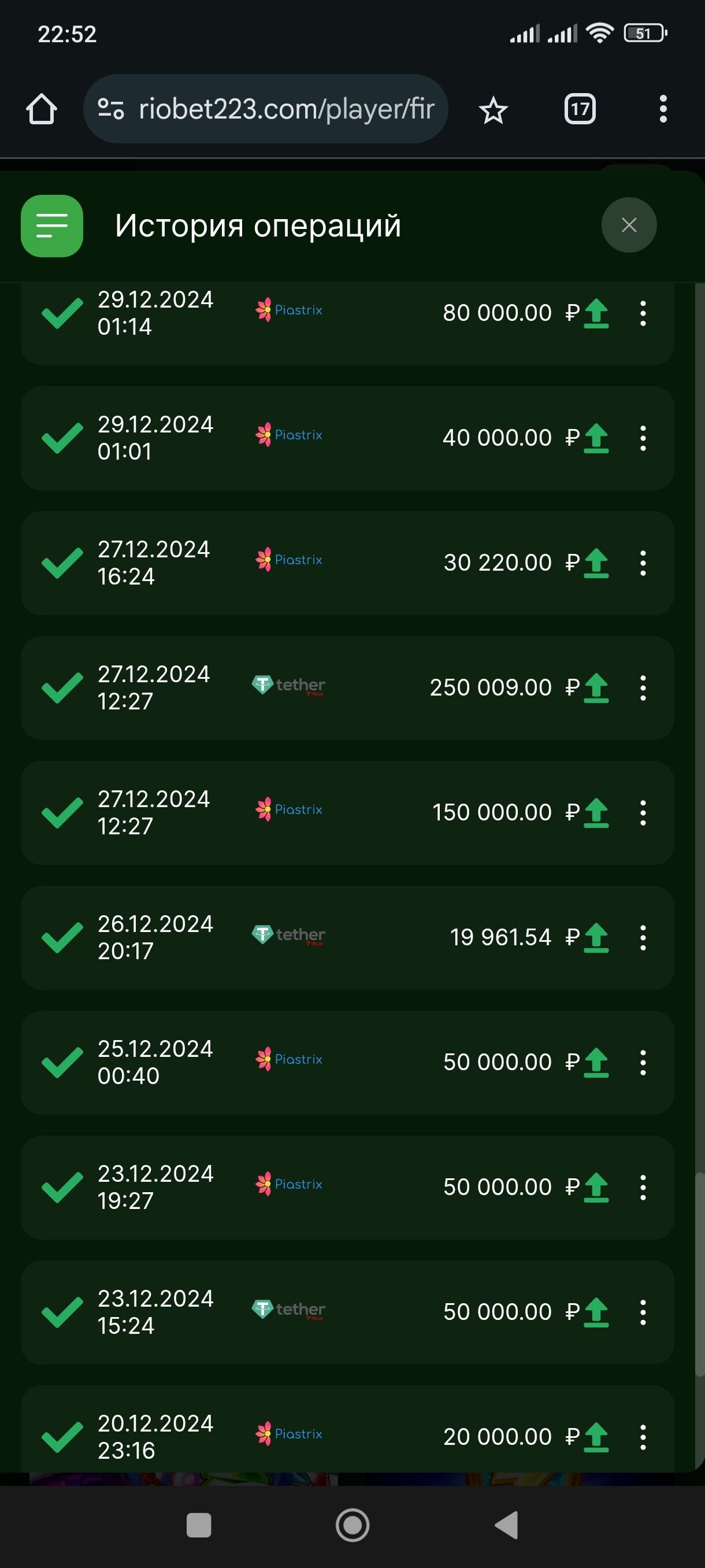
Task: Open options for the 19 961.54 ₽ transaction
Action: pos(643,937)
